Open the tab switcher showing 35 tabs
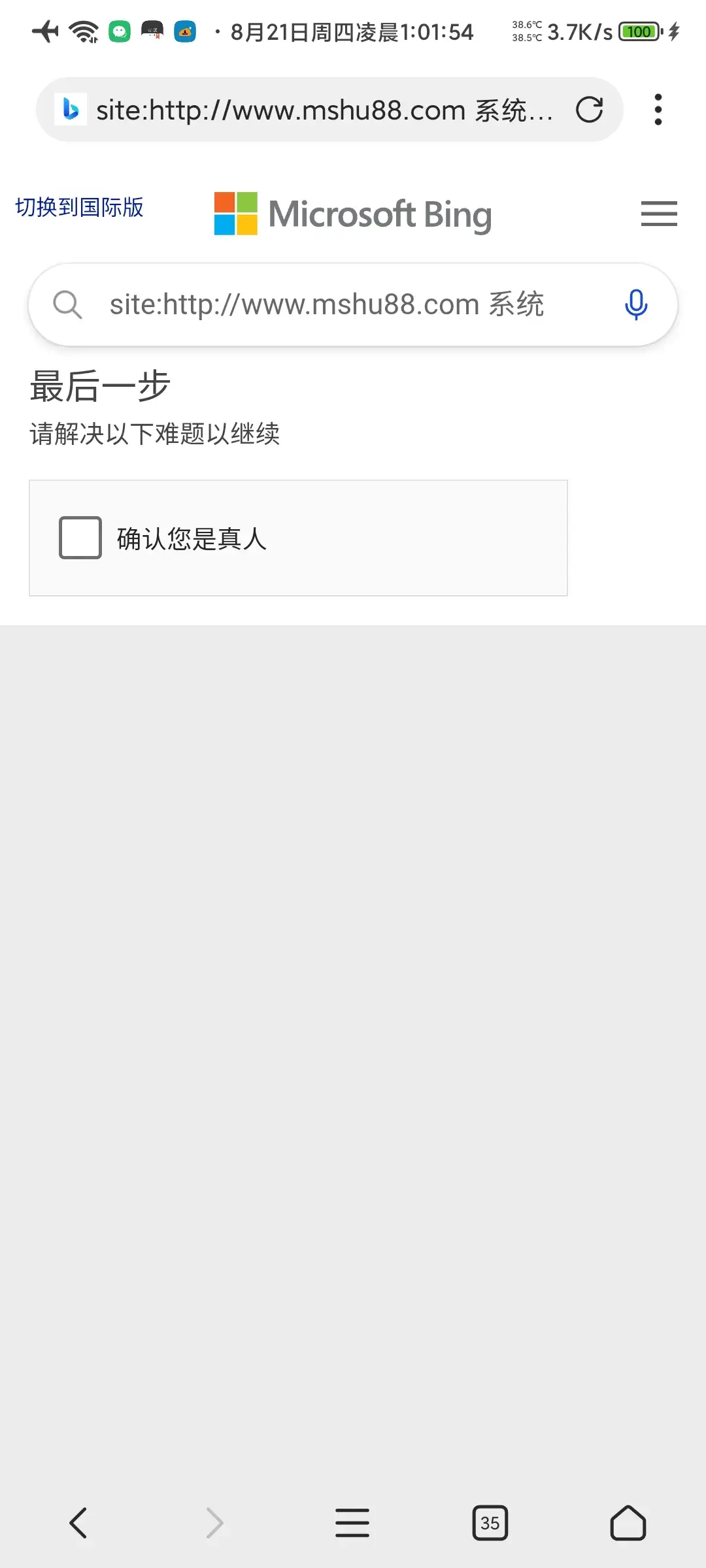The image size is (706, 1568). point(490,1523)
